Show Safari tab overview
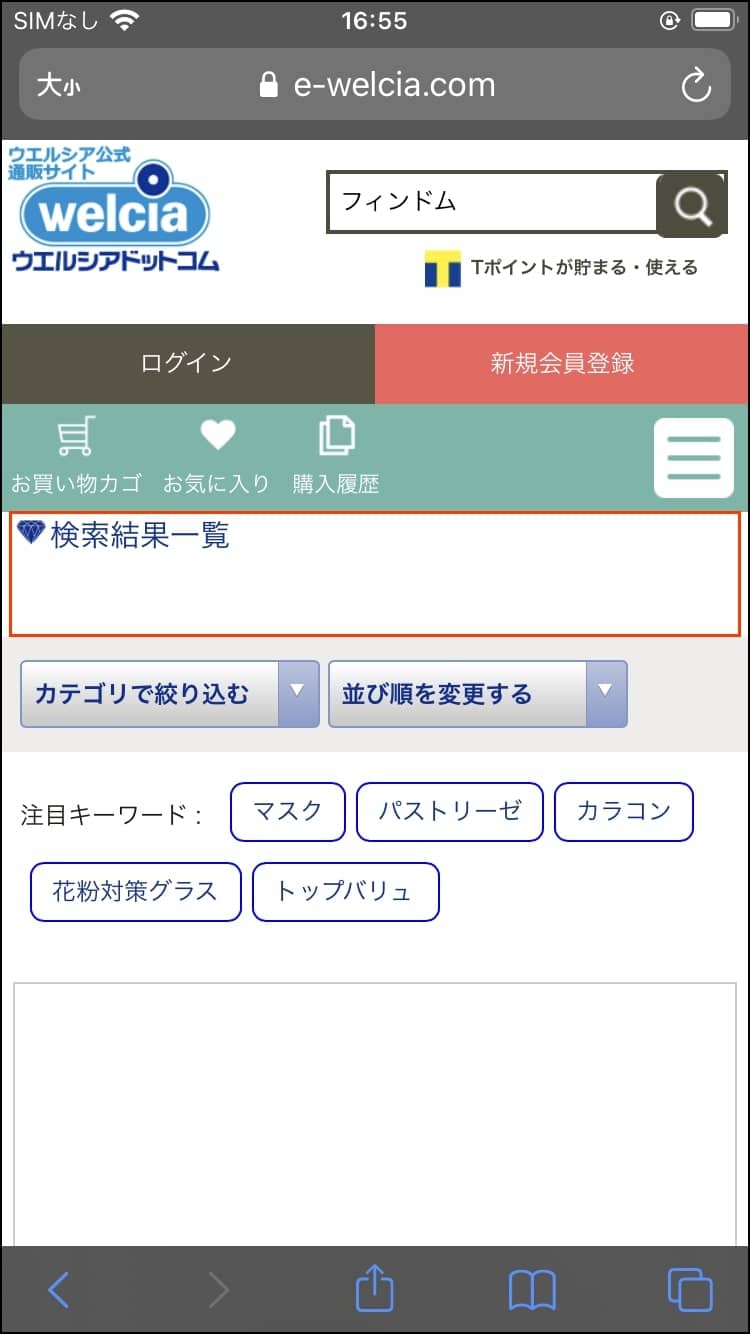750x1334 pixels. click(x=692, y=1290)
